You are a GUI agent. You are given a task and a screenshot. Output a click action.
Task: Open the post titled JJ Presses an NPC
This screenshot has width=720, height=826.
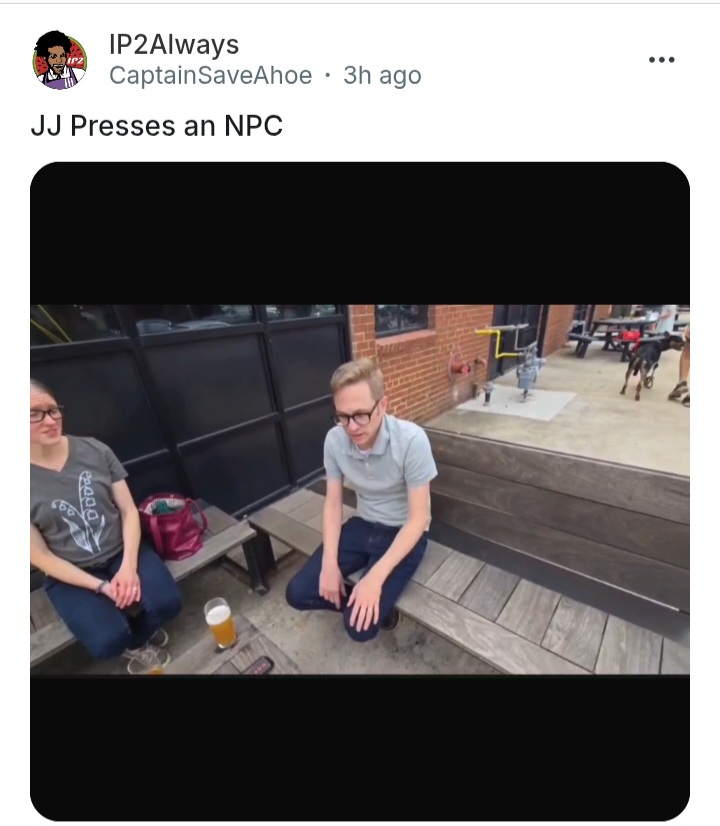[x=157, y=127]
